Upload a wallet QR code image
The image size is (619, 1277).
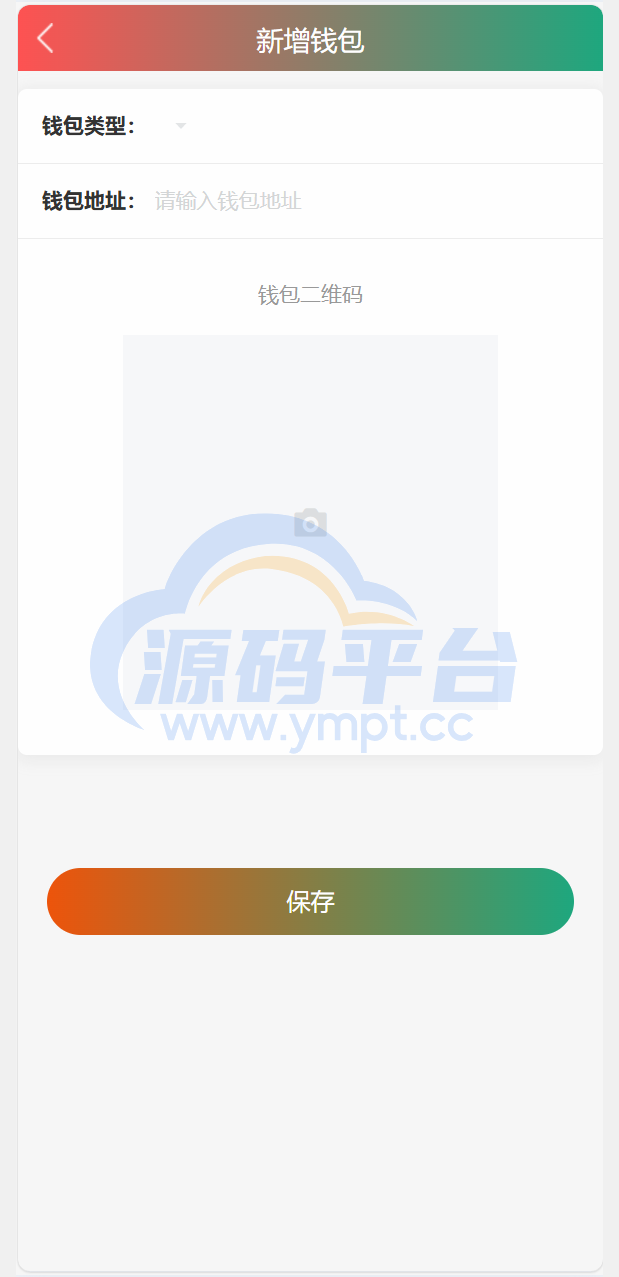pos(310,522)
